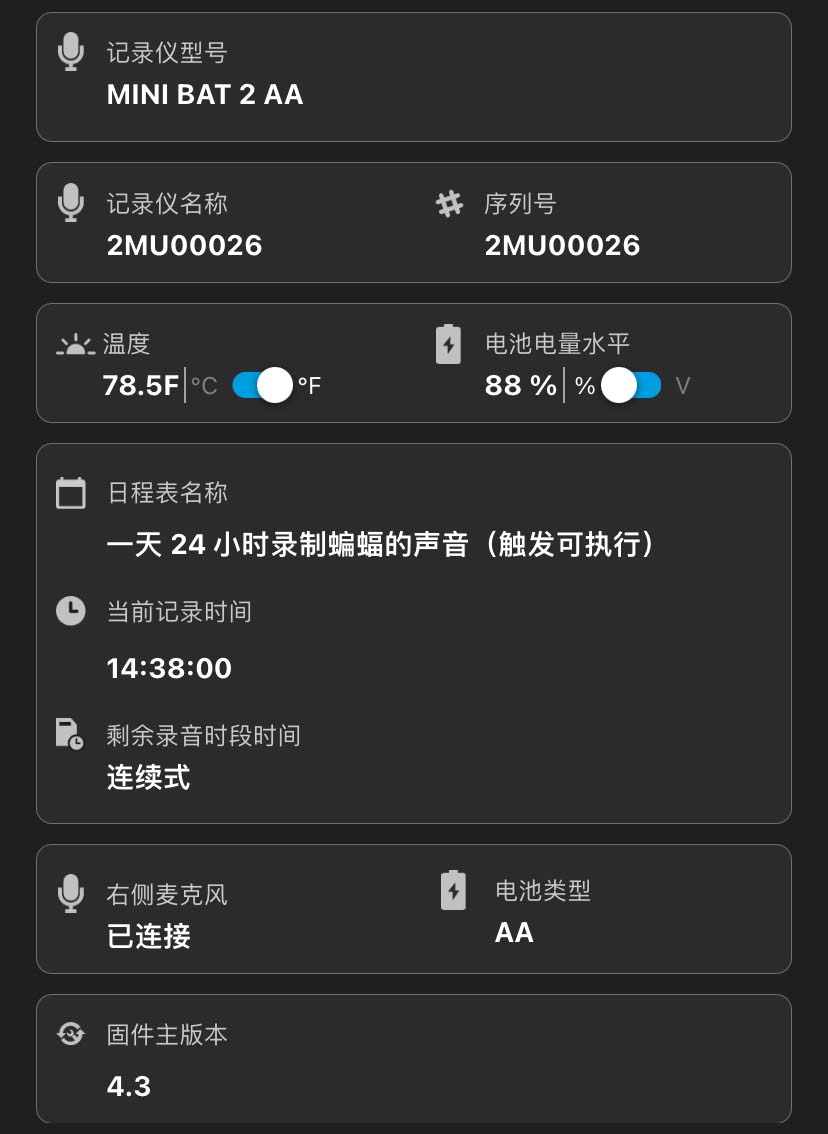
Task: Select the MINI BAT 2 AA model label
Action: tap(205, 95)
